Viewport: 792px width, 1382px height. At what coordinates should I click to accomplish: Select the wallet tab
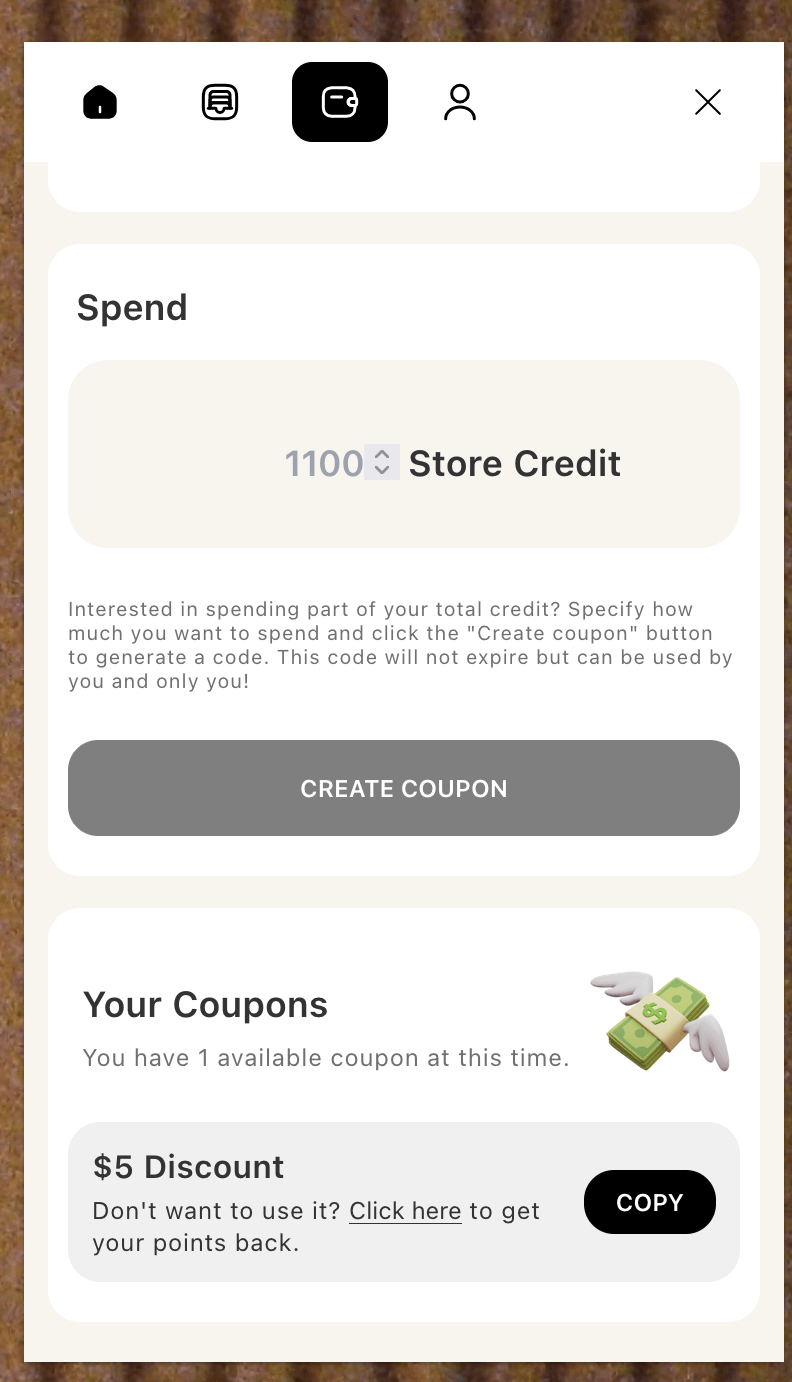pos(340,102)
